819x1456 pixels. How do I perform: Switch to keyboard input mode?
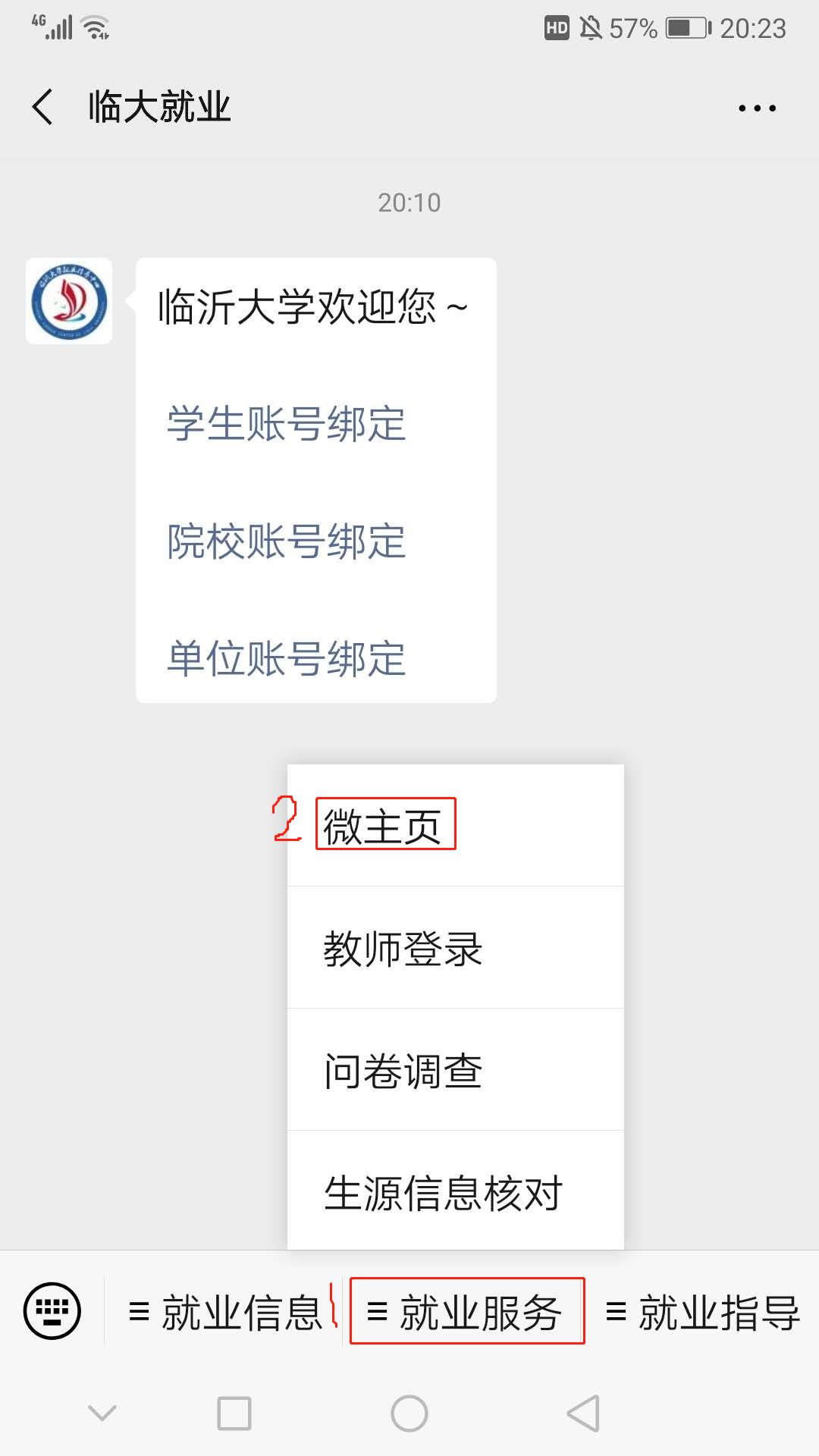[x=52, y=1311]
